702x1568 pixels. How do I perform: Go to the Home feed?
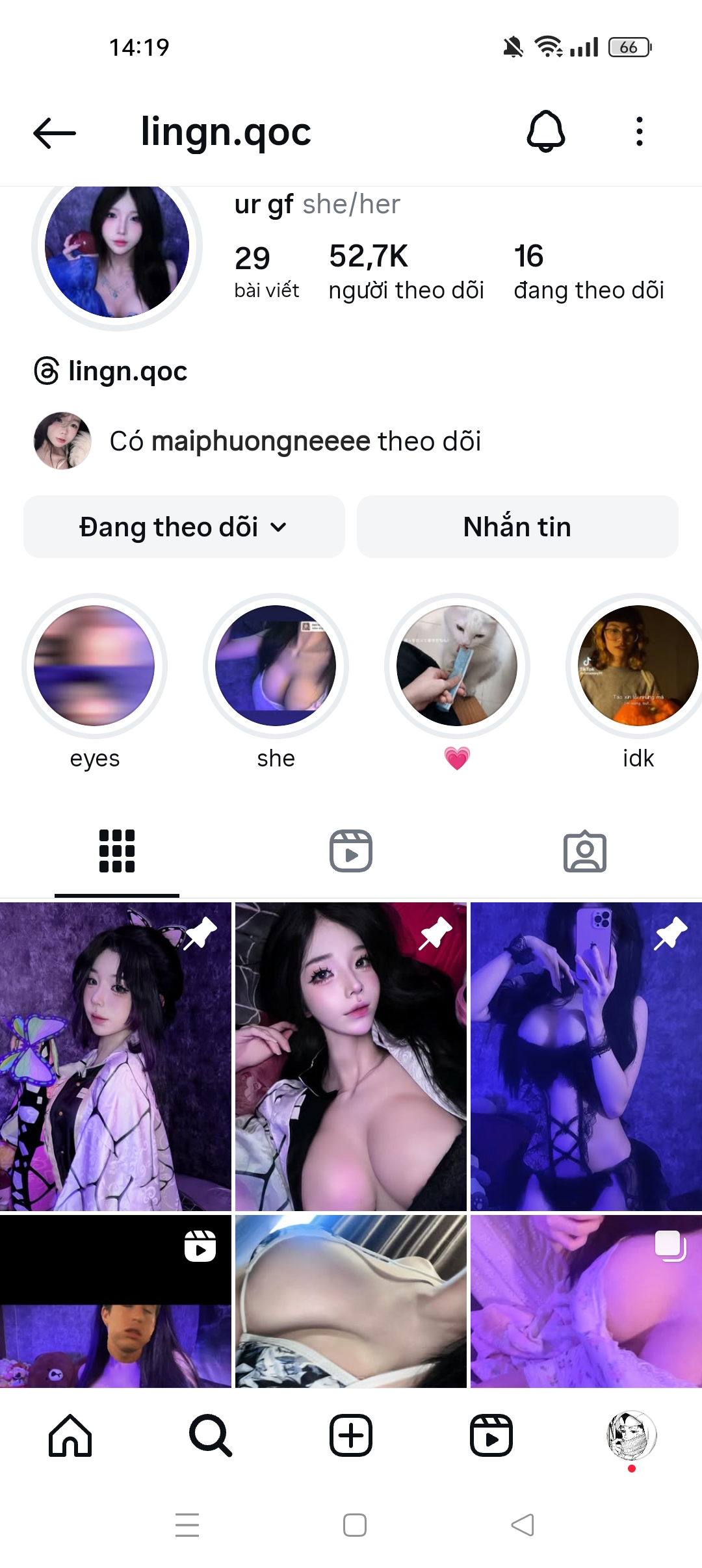(70, 1435)
